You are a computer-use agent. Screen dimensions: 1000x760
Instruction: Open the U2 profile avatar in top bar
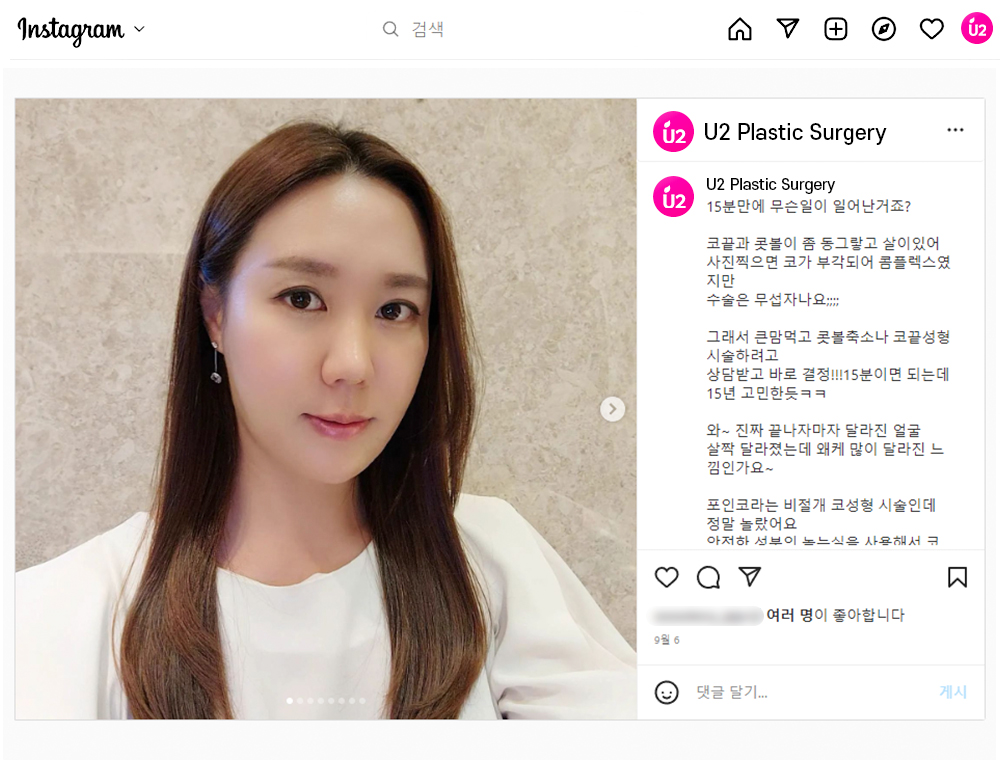[x=977, y=29]
